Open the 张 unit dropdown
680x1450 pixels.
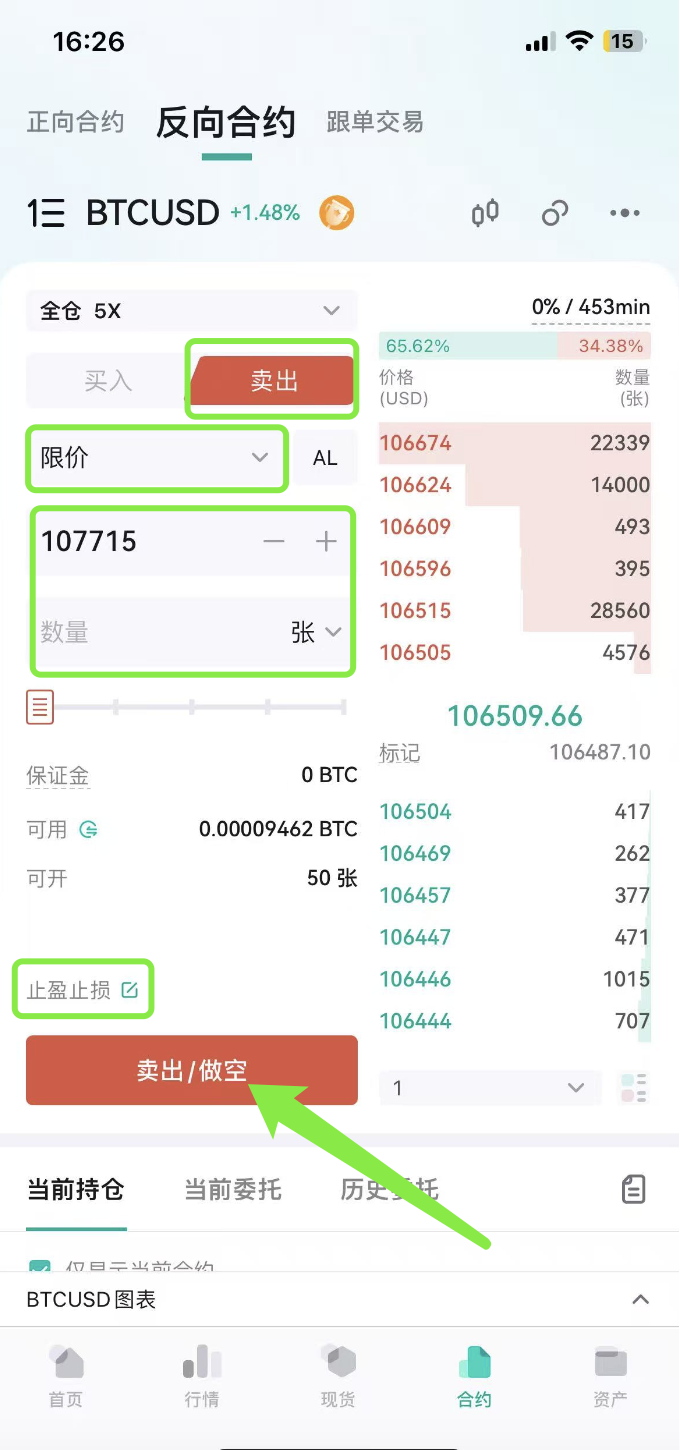click(316, 632)
